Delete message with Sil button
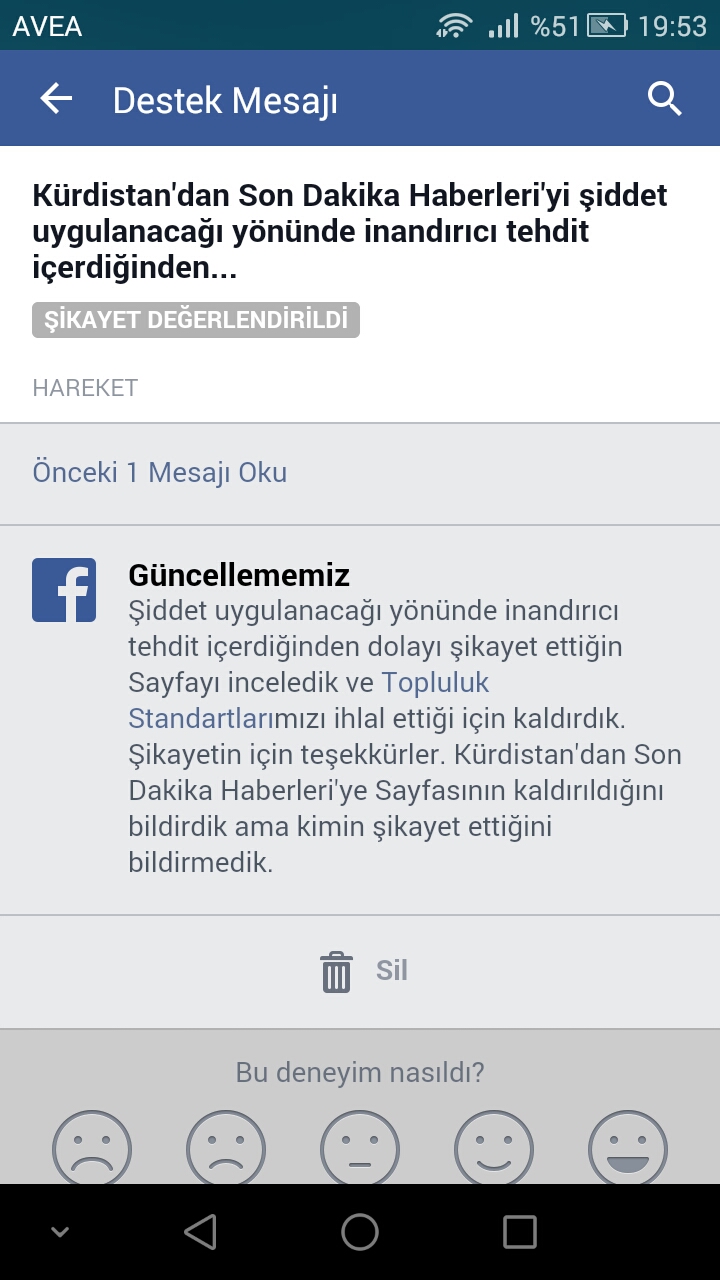Viewport: 720px width, 1280px height. 362,971
